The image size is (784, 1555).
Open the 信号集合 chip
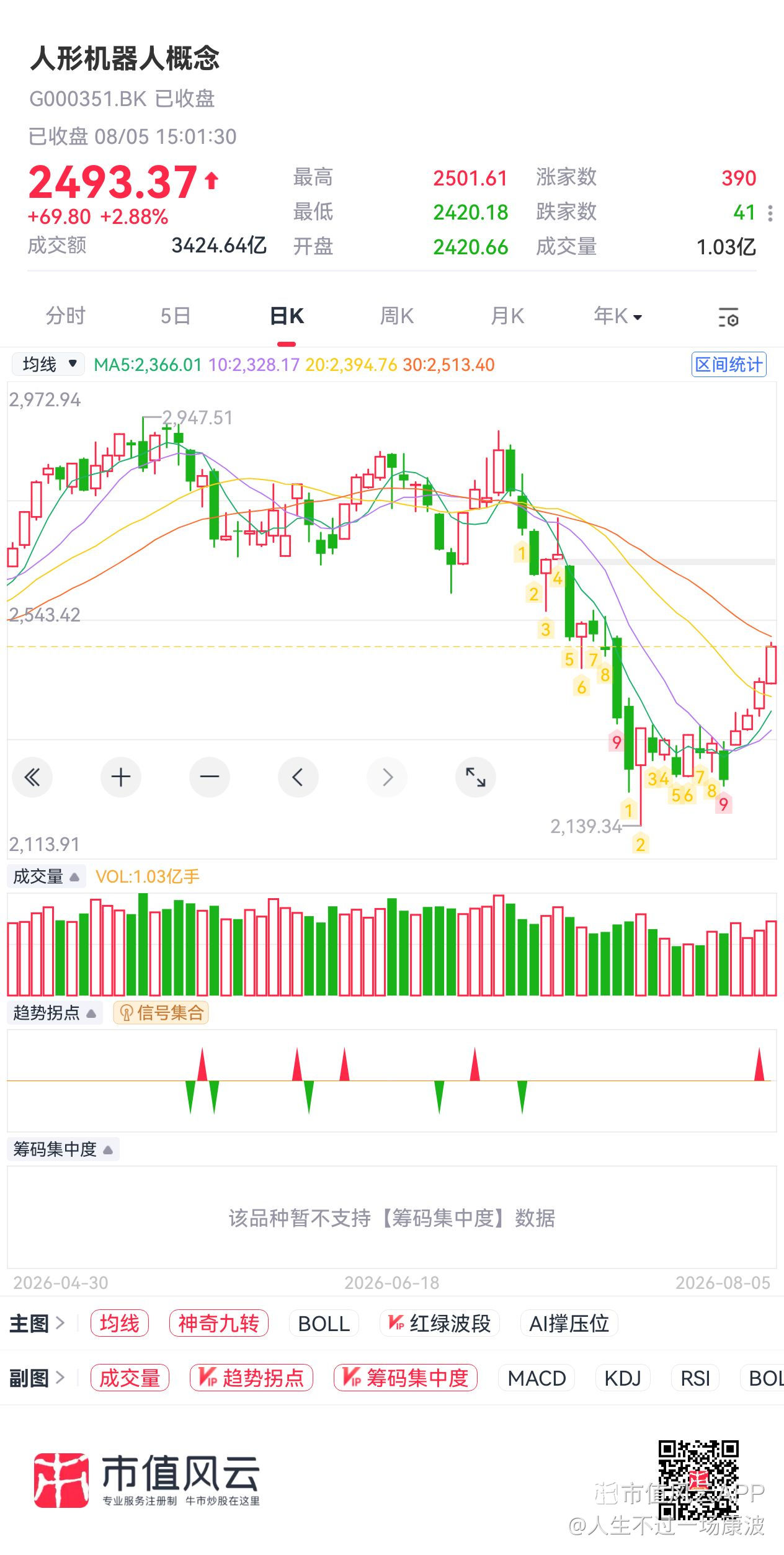point(161,1013)
